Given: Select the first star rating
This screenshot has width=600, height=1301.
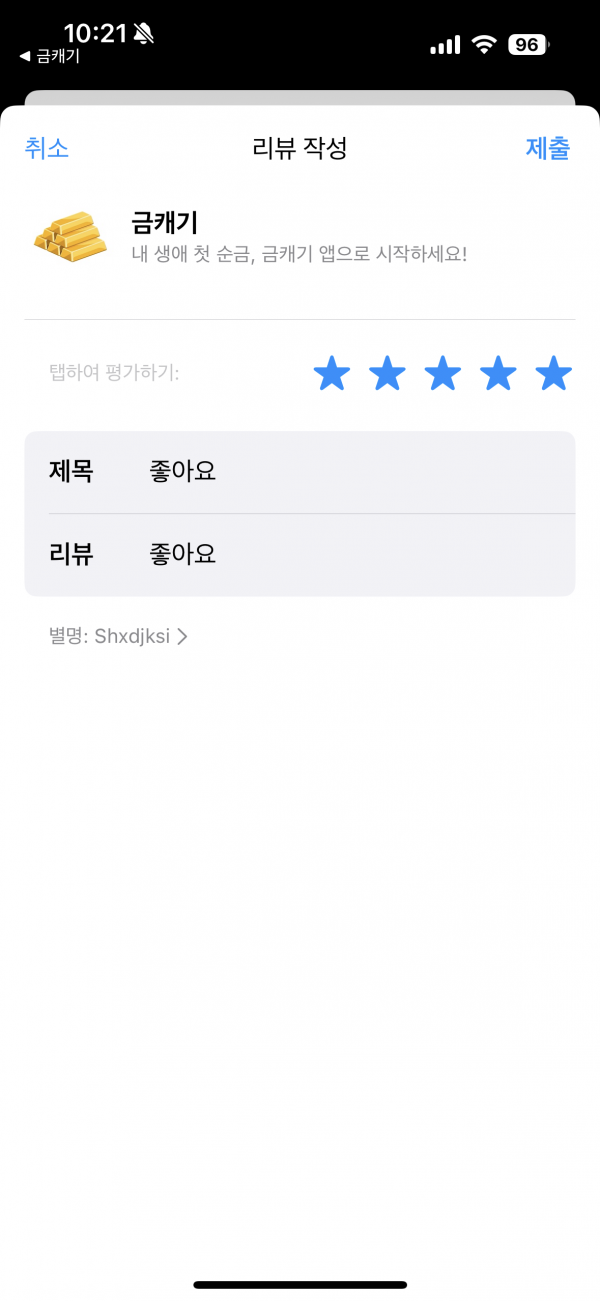Looking at the screenshot, I should point(332,374).
